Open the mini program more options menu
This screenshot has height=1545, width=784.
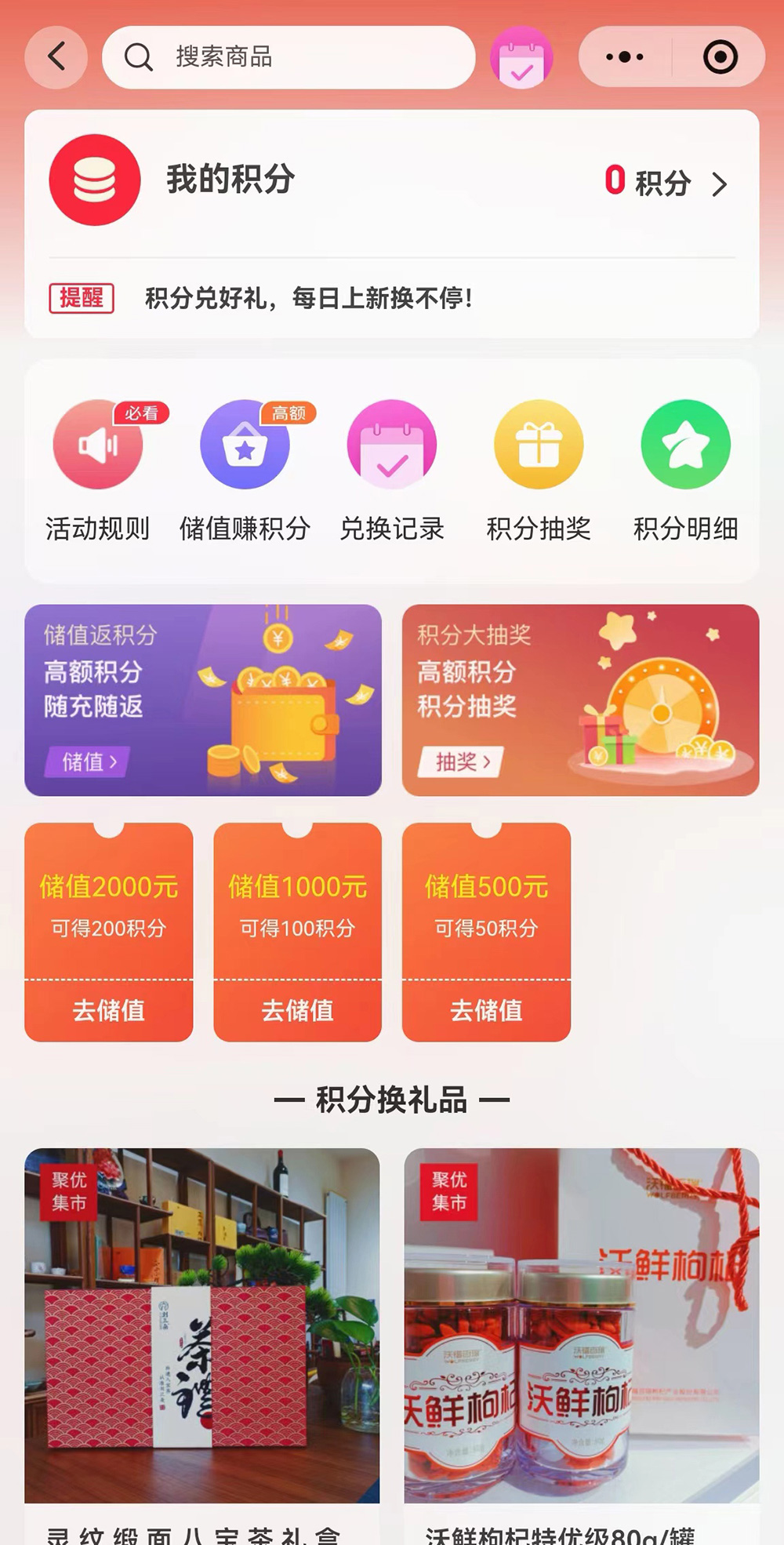pyautogui.click(x=625, y=57)
